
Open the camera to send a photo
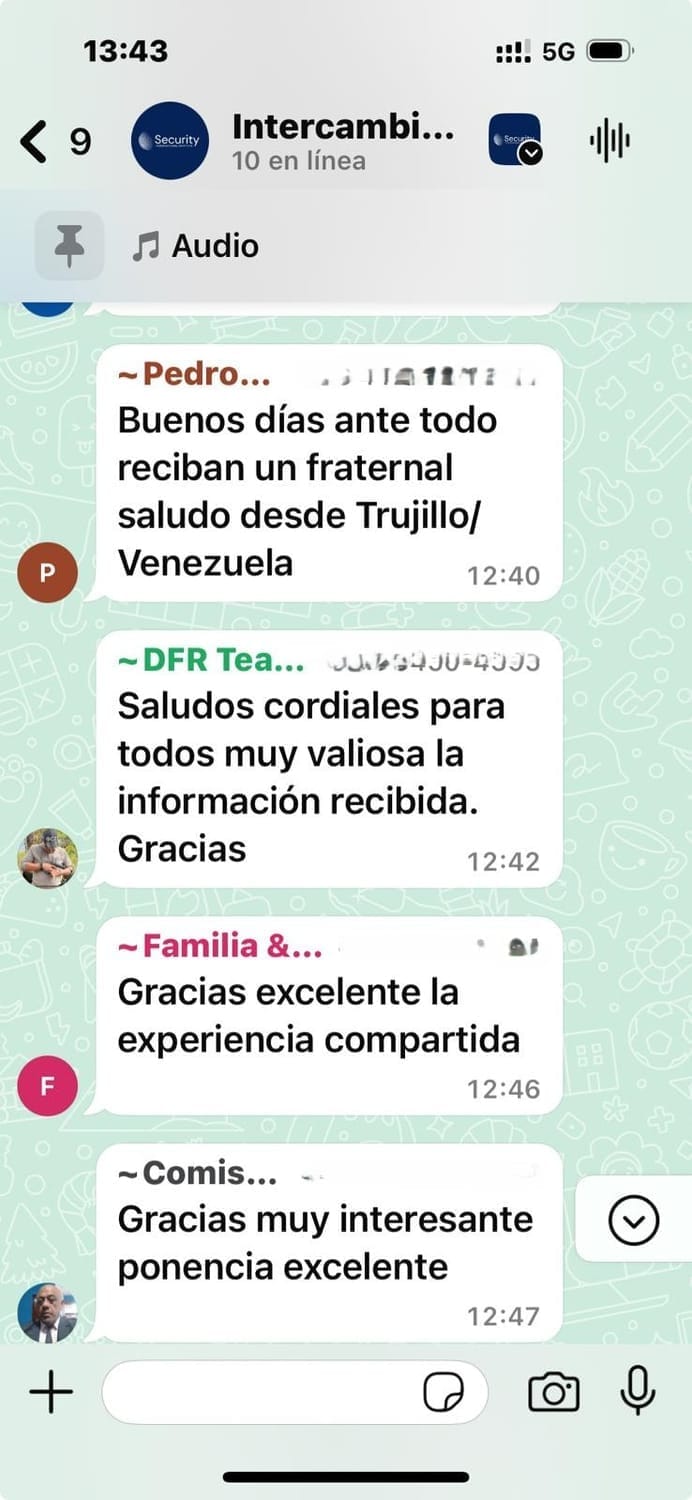coord(554,1392)
